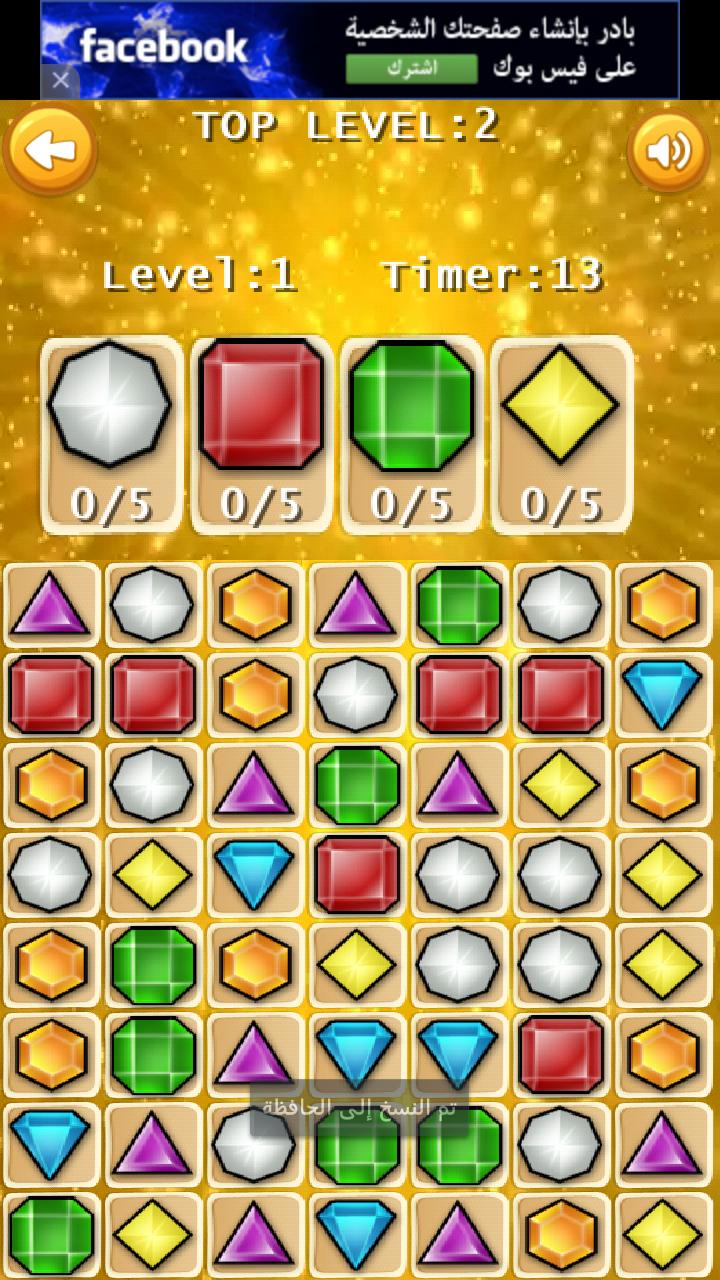
Task: Mute the game sound
Action: 668,151
